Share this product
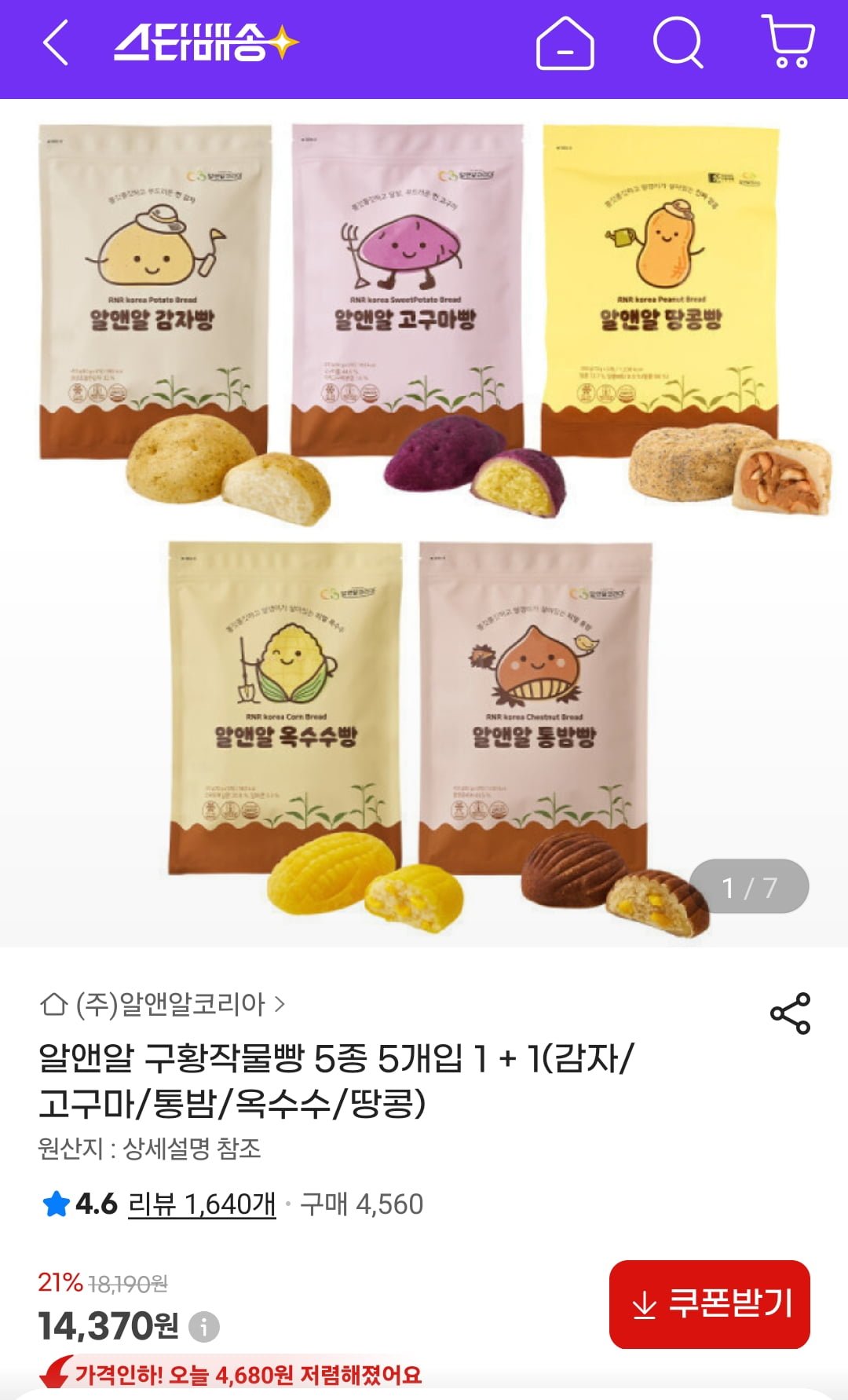The height and width of the screenshot is (1400, 848). 790,1013
